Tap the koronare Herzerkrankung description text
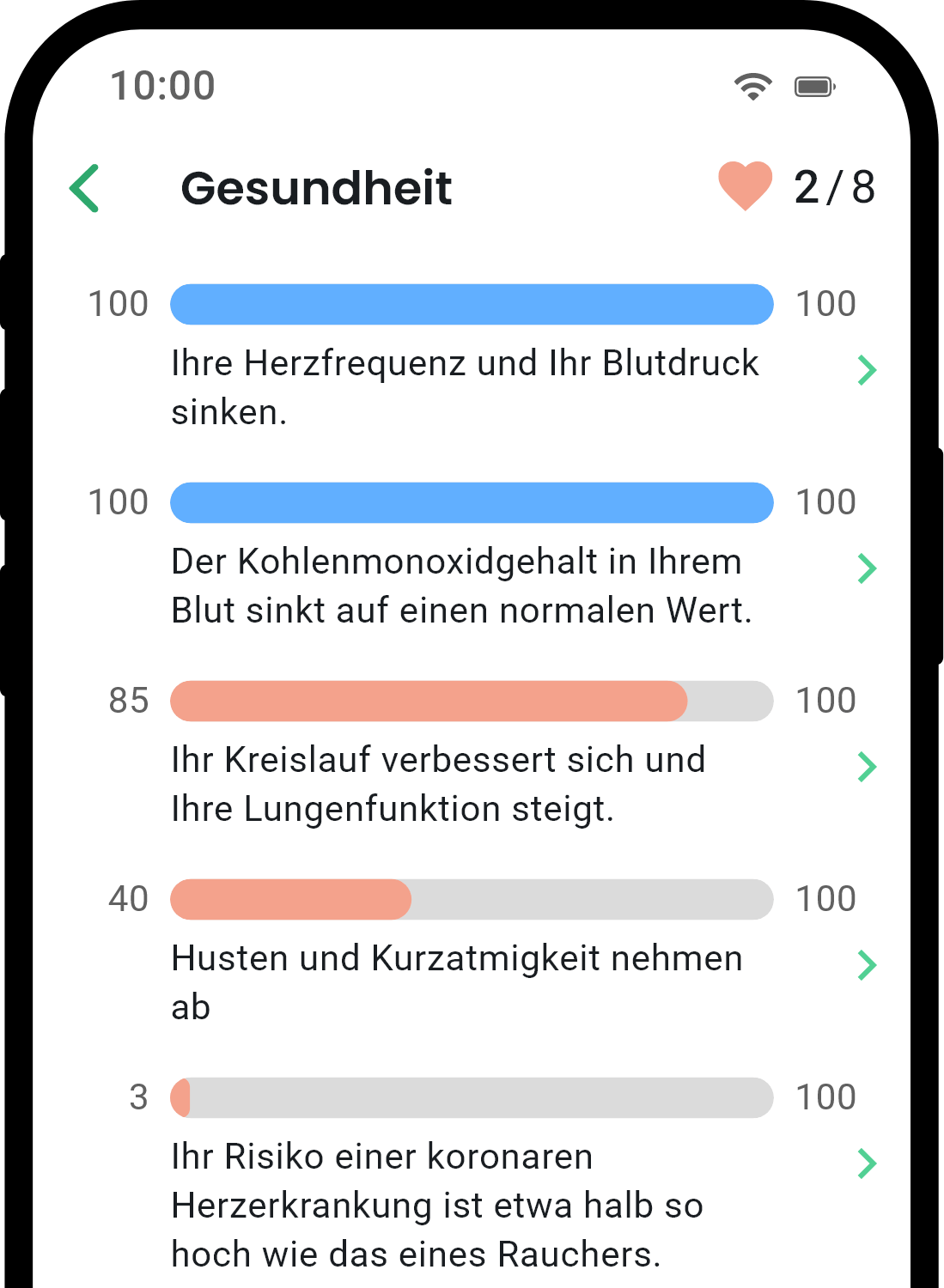This screenshot has width=944, height=1288. coord(436,1204)
